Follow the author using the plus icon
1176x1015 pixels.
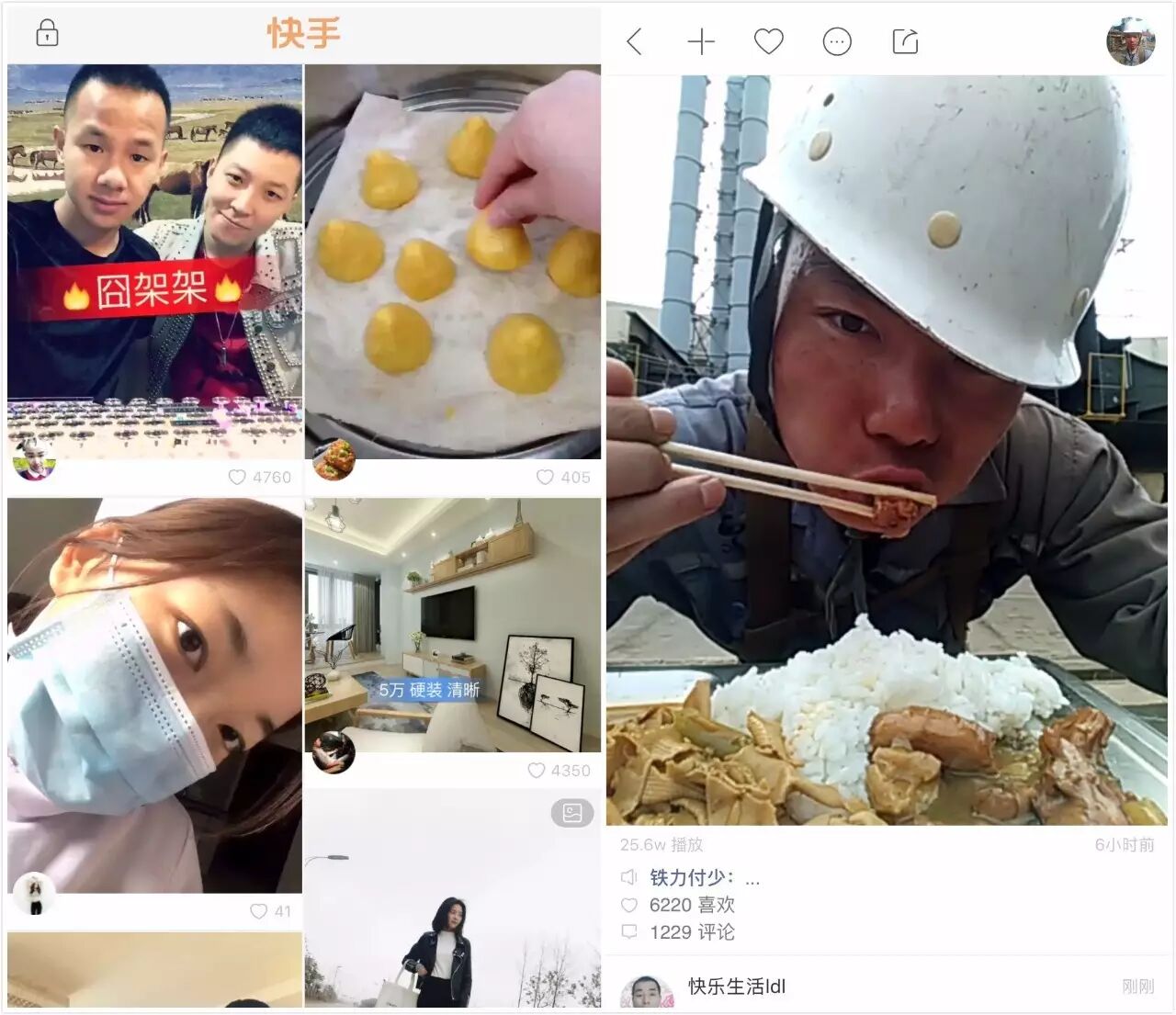click(701, 41)
